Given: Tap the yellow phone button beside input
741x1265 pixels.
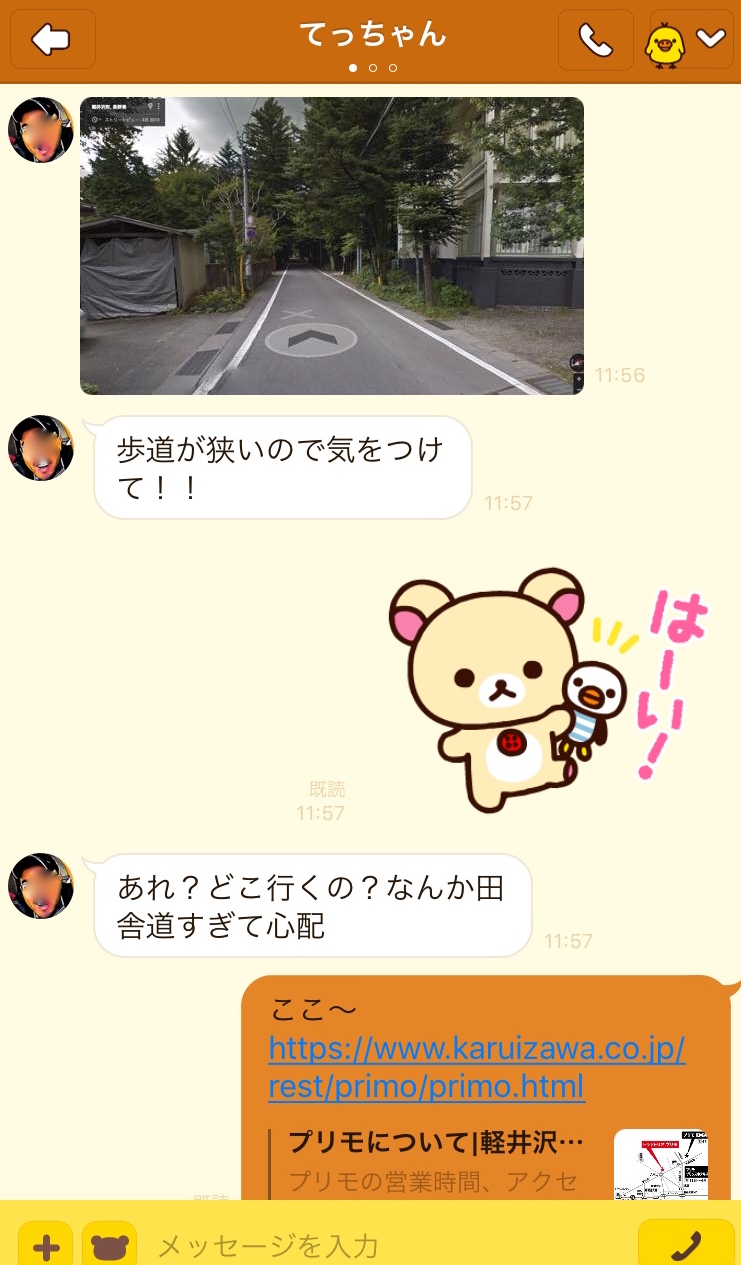Looking at the screenshot, I should tap(685, 1245).
